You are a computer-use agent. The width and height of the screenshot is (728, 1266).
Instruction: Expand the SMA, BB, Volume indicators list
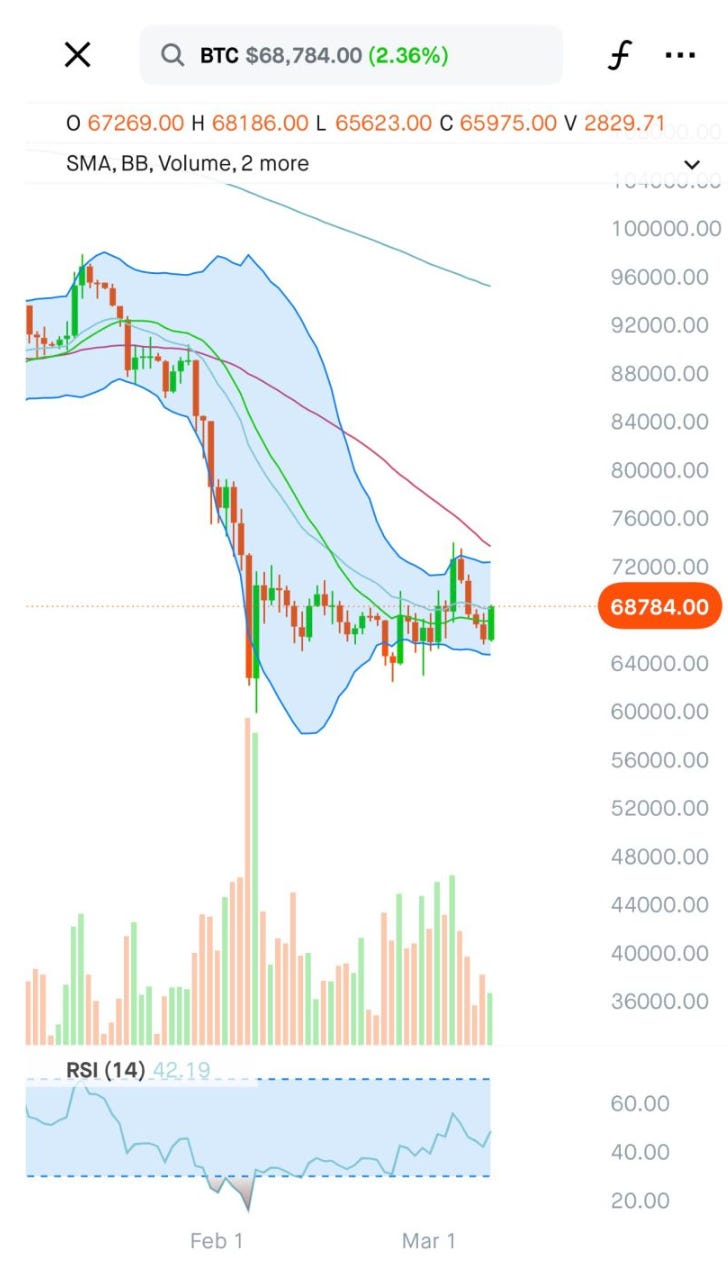coord(691,164)
